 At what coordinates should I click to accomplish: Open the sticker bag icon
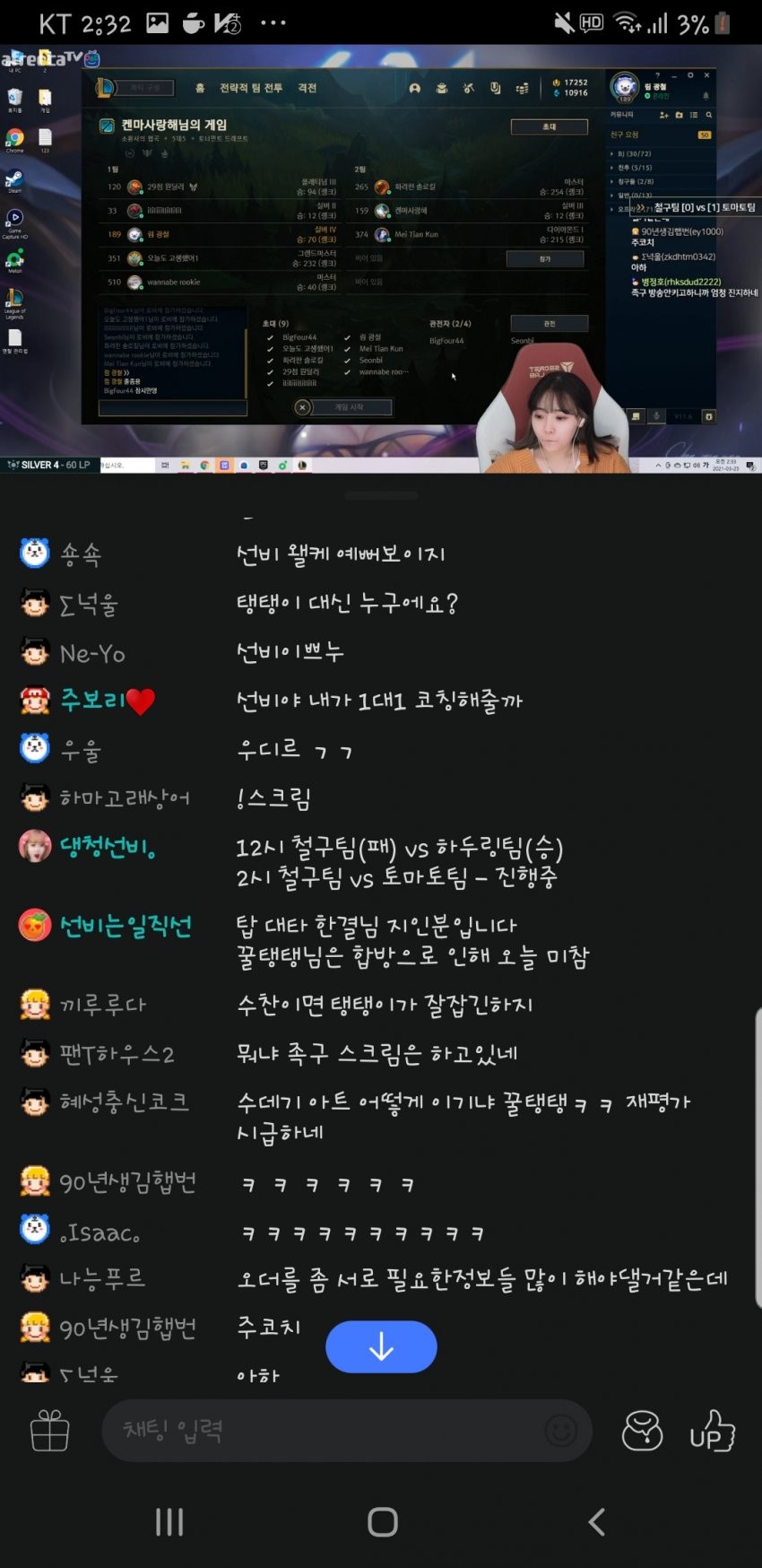pyautogui.click(x=642, y=1431)
